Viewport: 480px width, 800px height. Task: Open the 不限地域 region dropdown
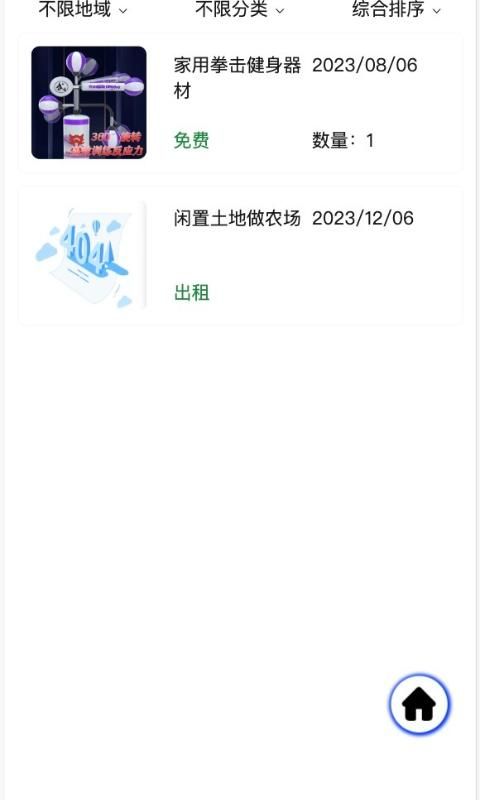(83, 9)
